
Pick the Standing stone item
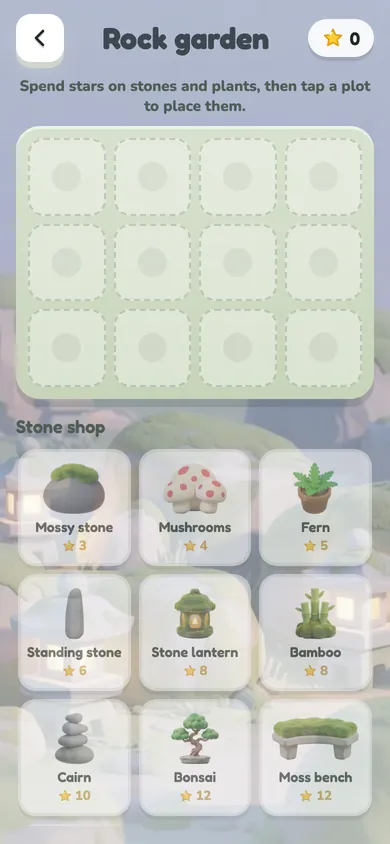74,632
